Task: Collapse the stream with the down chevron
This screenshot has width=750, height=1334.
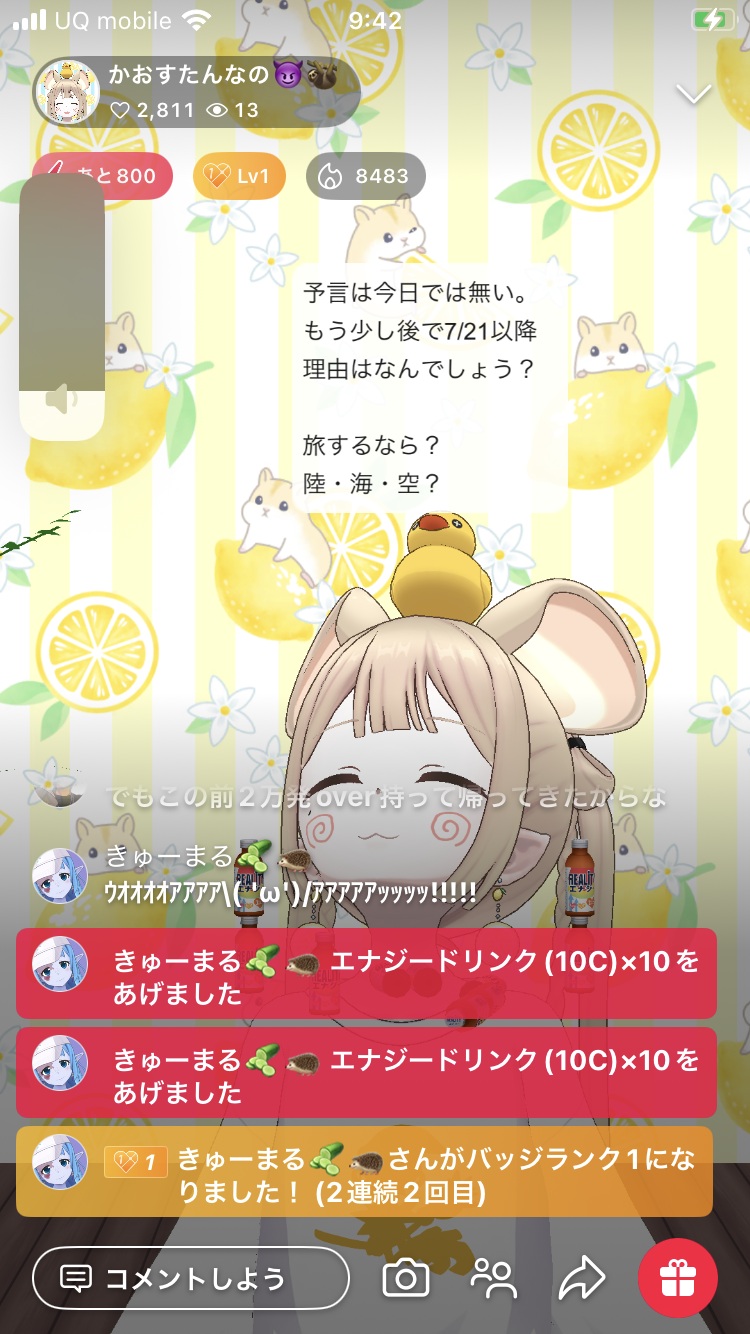Action: point(693,94)
